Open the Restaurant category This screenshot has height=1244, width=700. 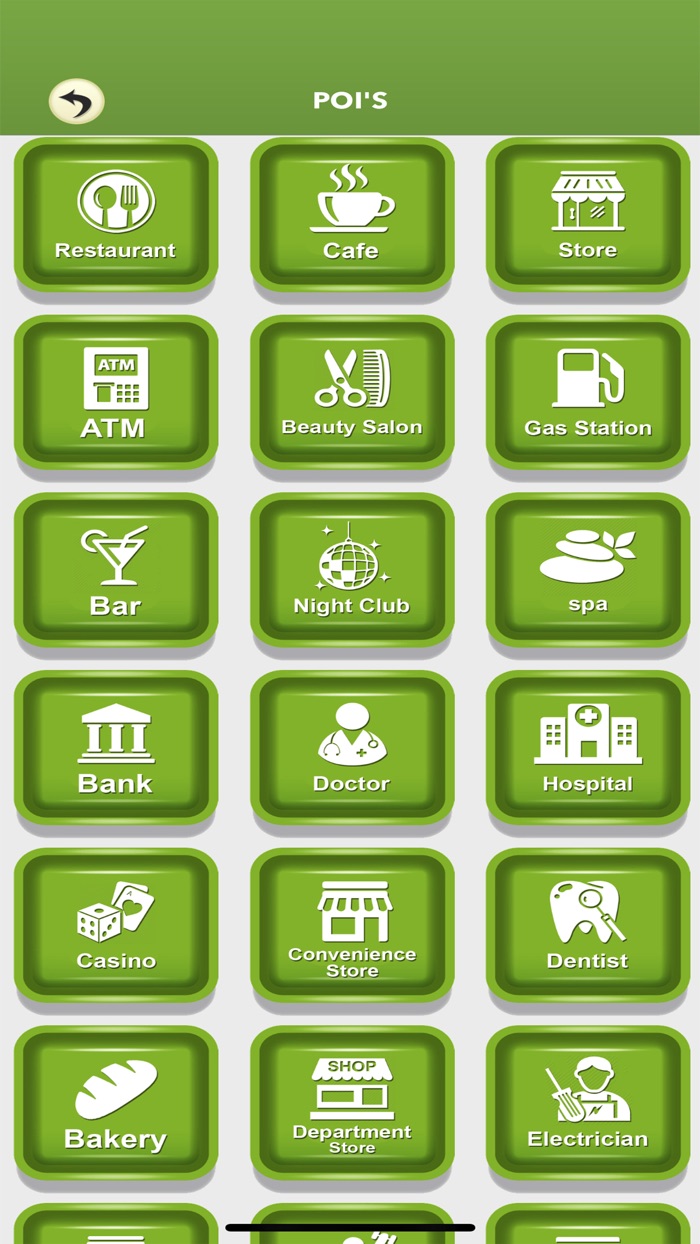click(x=116, y=215)
